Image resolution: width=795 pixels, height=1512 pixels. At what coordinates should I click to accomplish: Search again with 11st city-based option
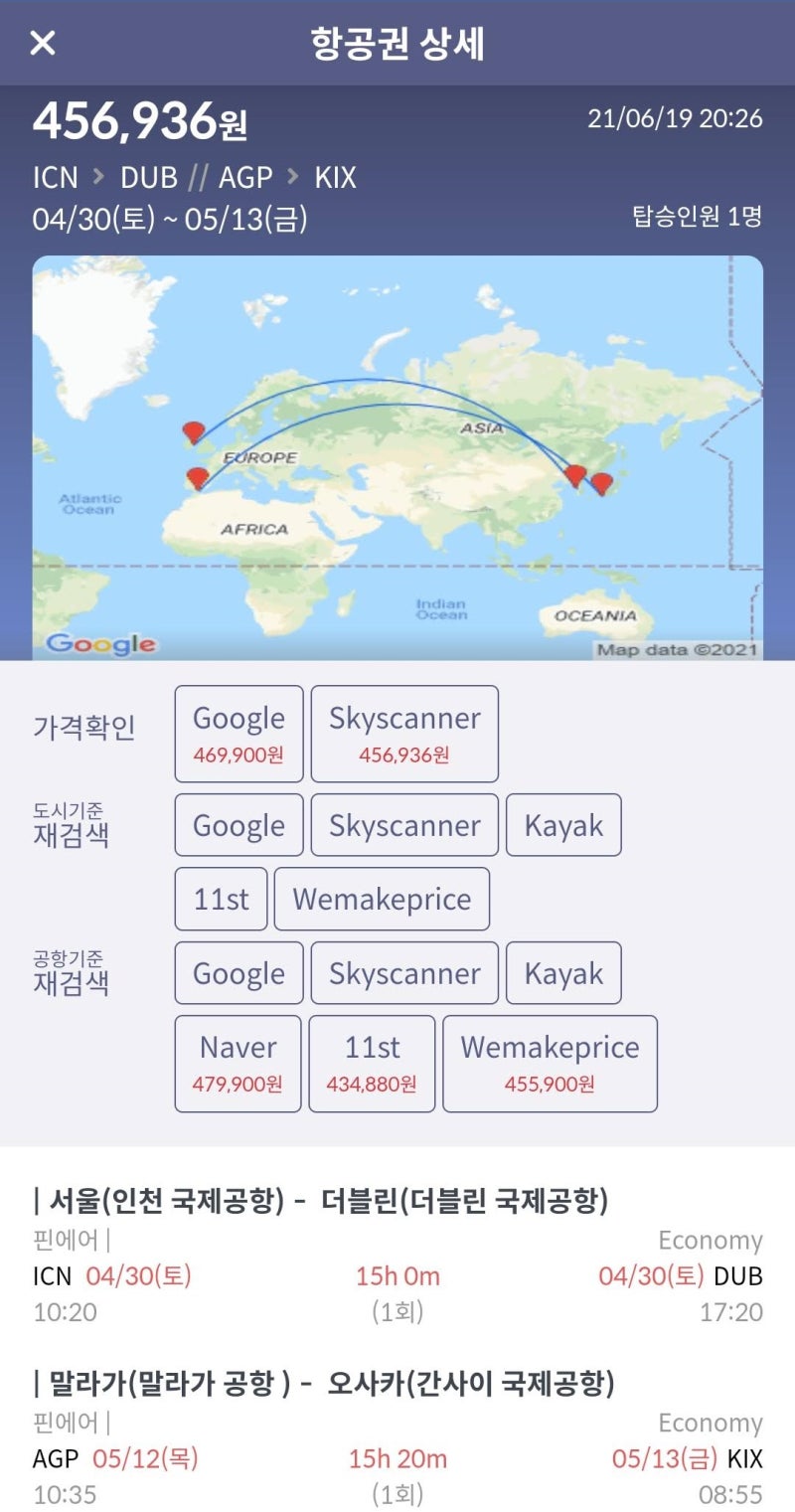point(220,898)
